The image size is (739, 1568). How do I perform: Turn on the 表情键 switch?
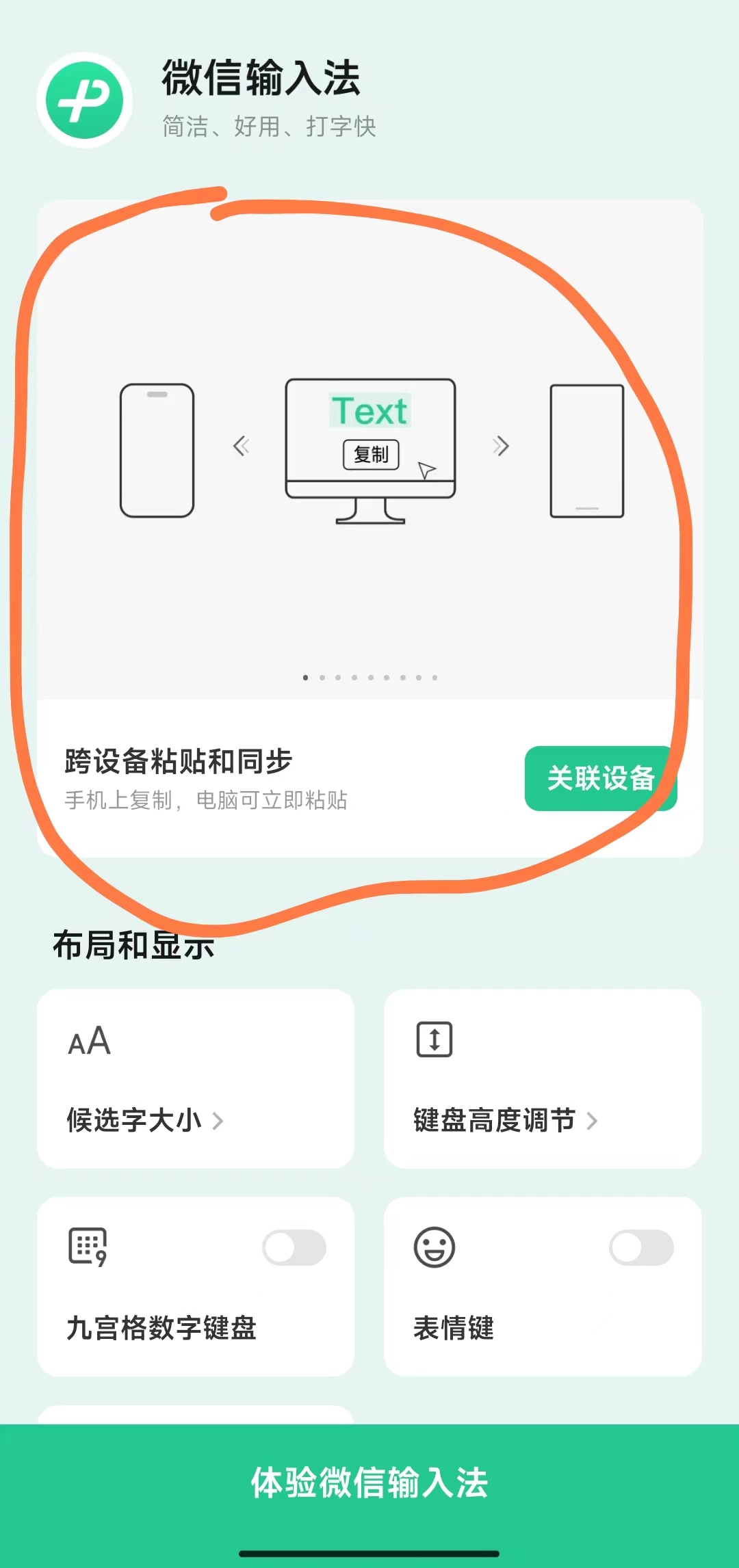click(641, 1247)
